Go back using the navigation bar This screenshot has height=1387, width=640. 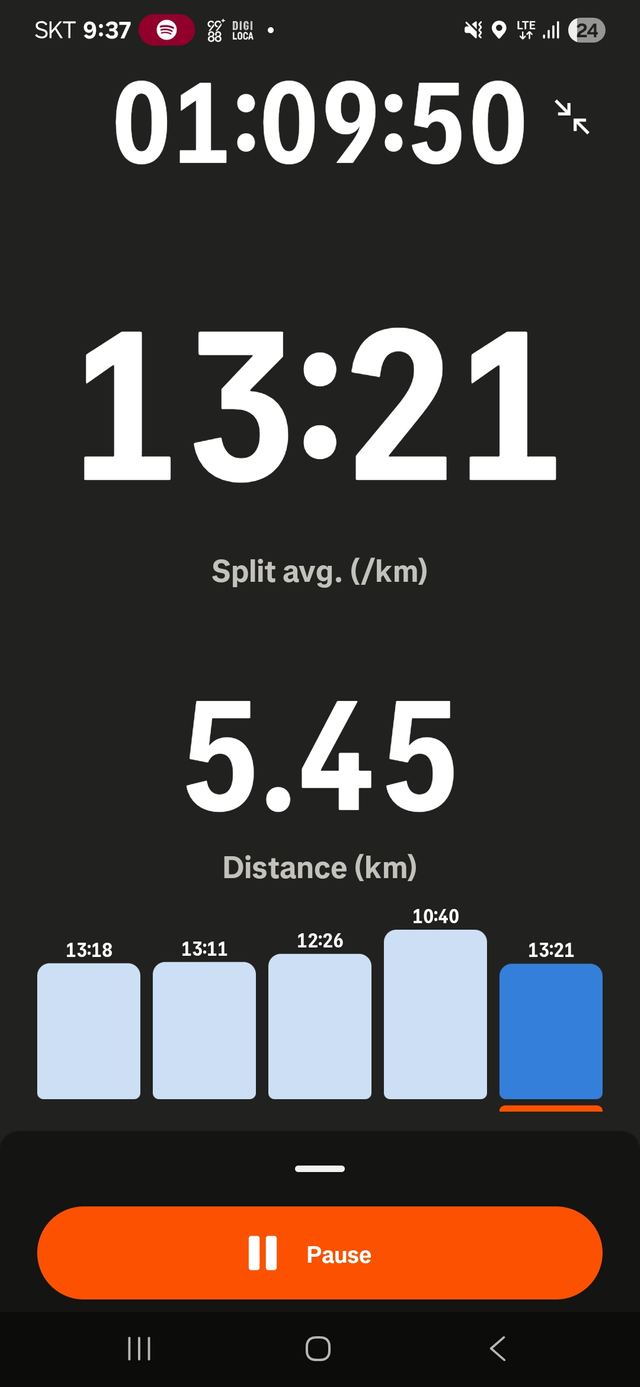[498, 1349]
